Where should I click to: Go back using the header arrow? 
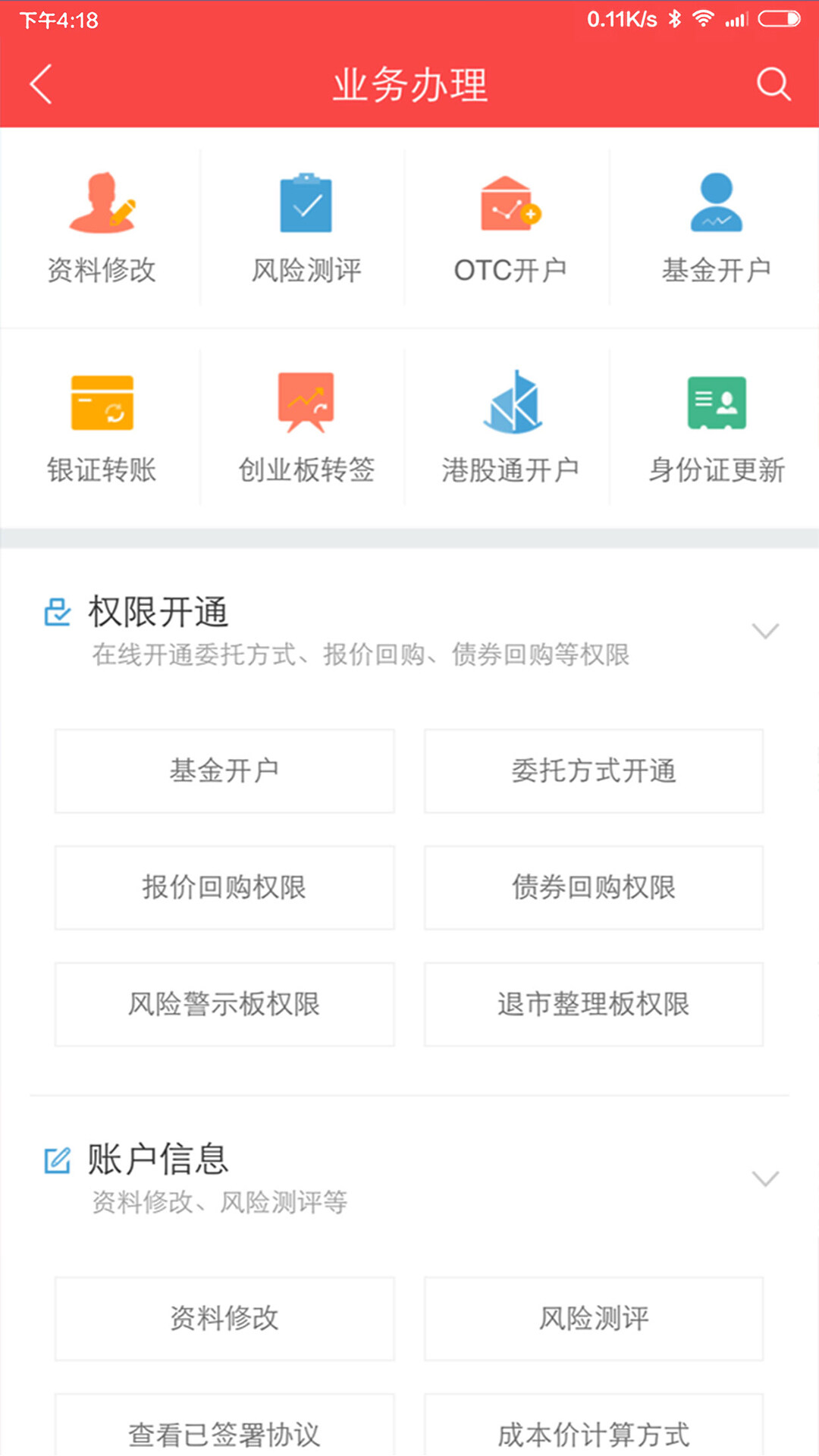[x=41, y=84]
